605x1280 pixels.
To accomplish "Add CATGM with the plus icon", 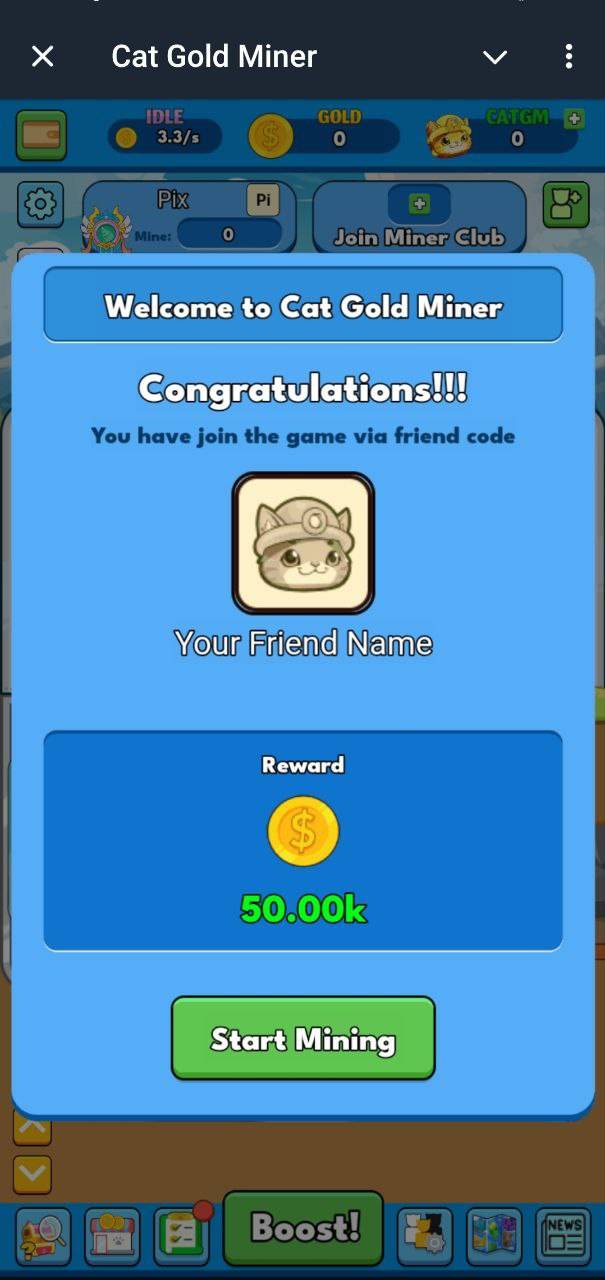I will [574, 118].
